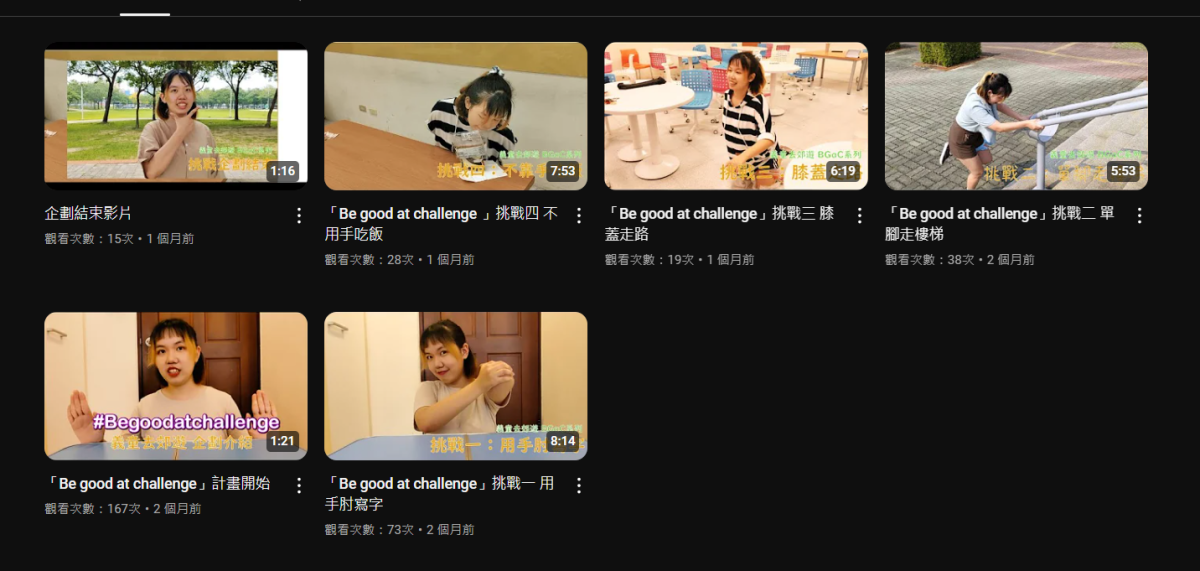Play the 挑戰一 用手肘寫字 video
The image size is (1200, 571).
pyautogui.click(x=455, y=386)
